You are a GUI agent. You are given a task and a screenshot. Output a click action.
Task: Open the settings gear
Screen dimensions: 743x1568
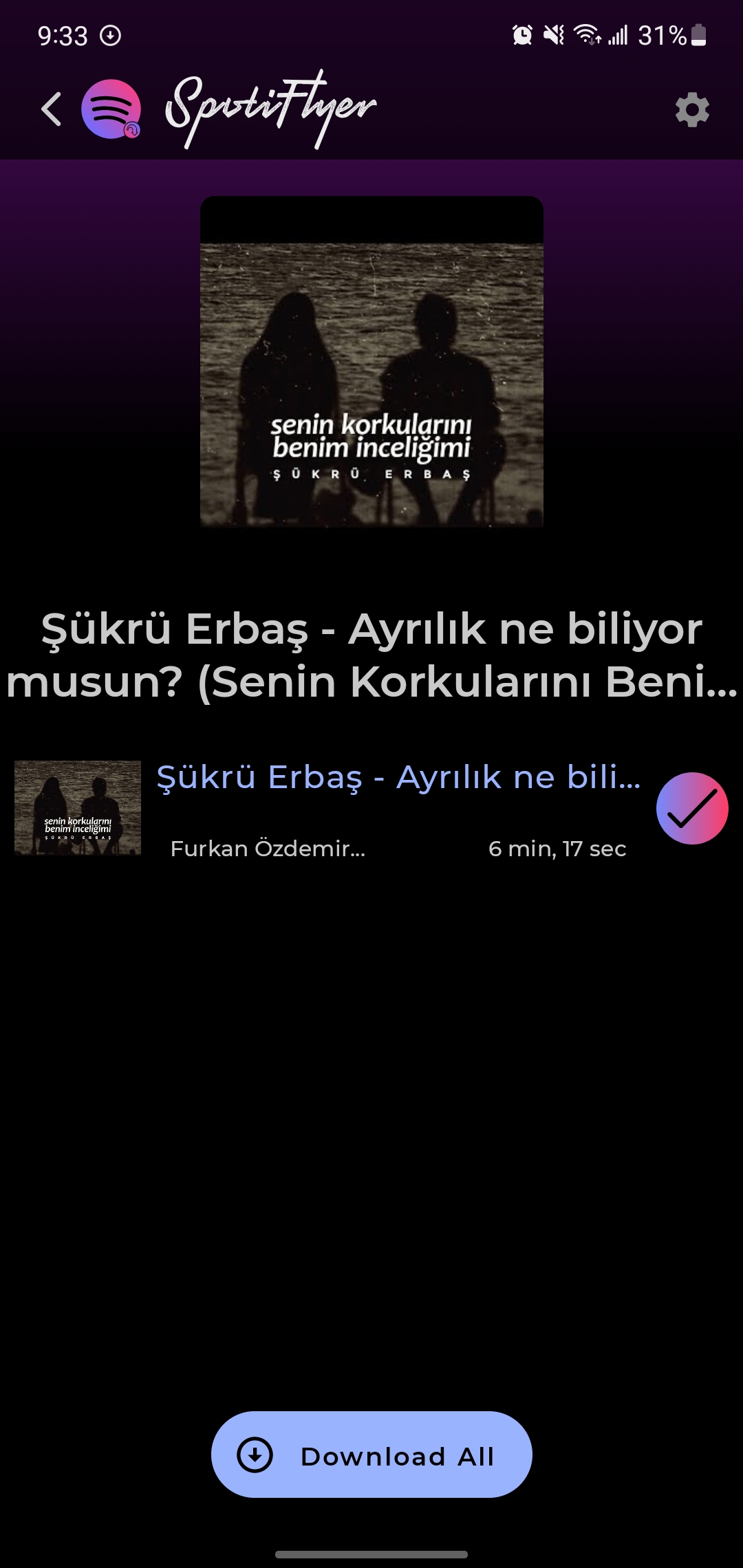click(x=691, y=109)
